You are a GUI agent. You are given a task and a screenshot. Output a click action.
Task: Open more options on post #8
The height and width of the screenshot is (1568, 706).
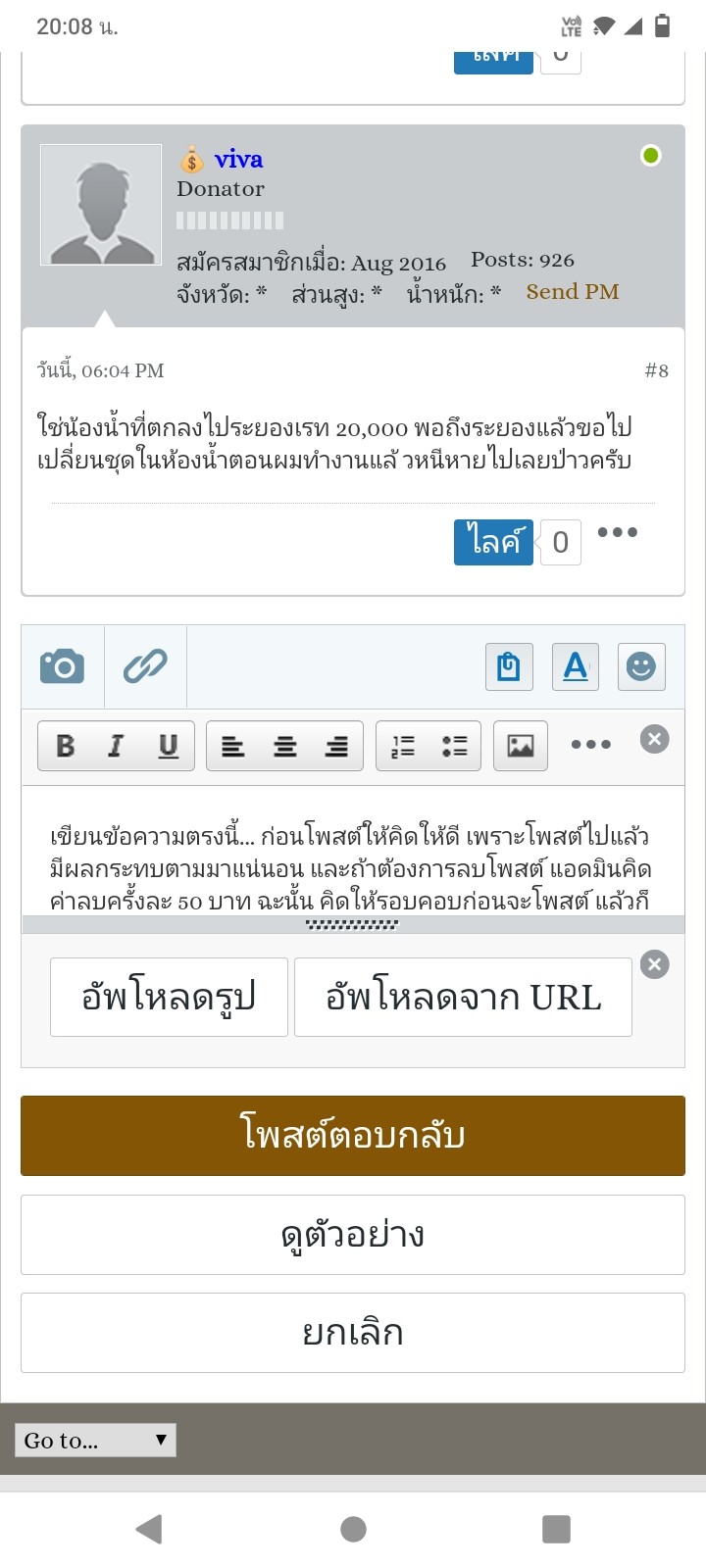click(x=618, y=532)
